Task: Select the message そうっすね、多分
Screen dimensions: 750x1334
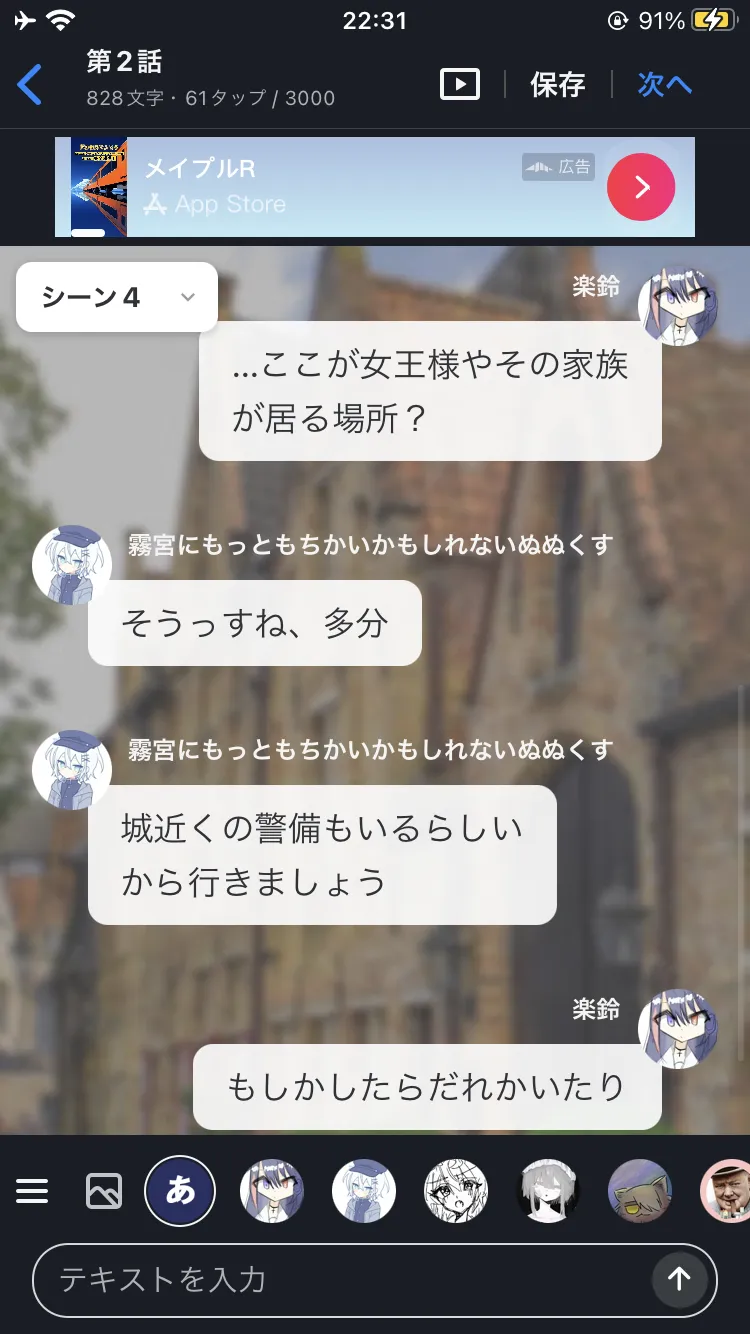Action: [x=254, y=623]
